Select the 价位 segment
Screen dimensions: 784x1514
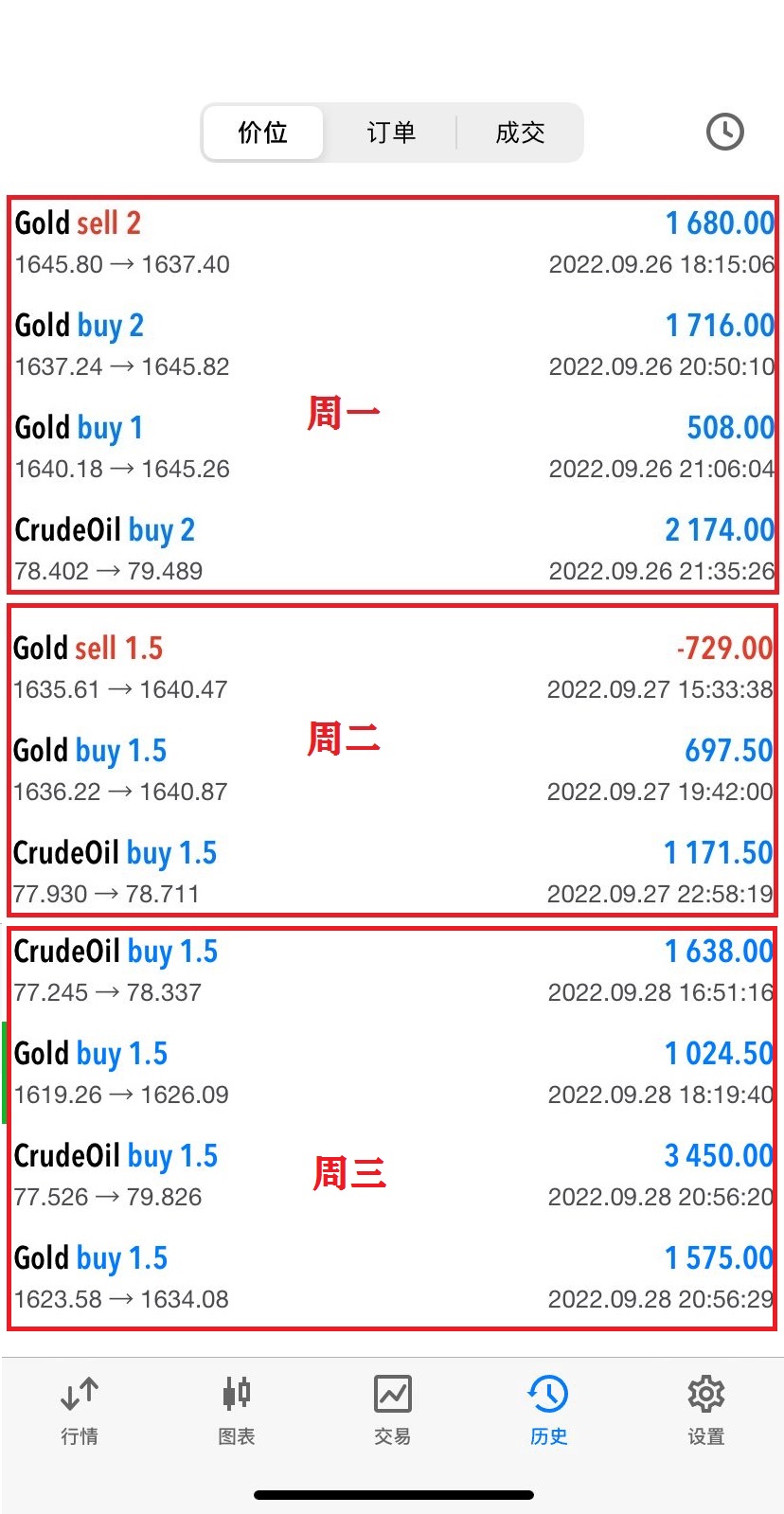pos(263,133)
